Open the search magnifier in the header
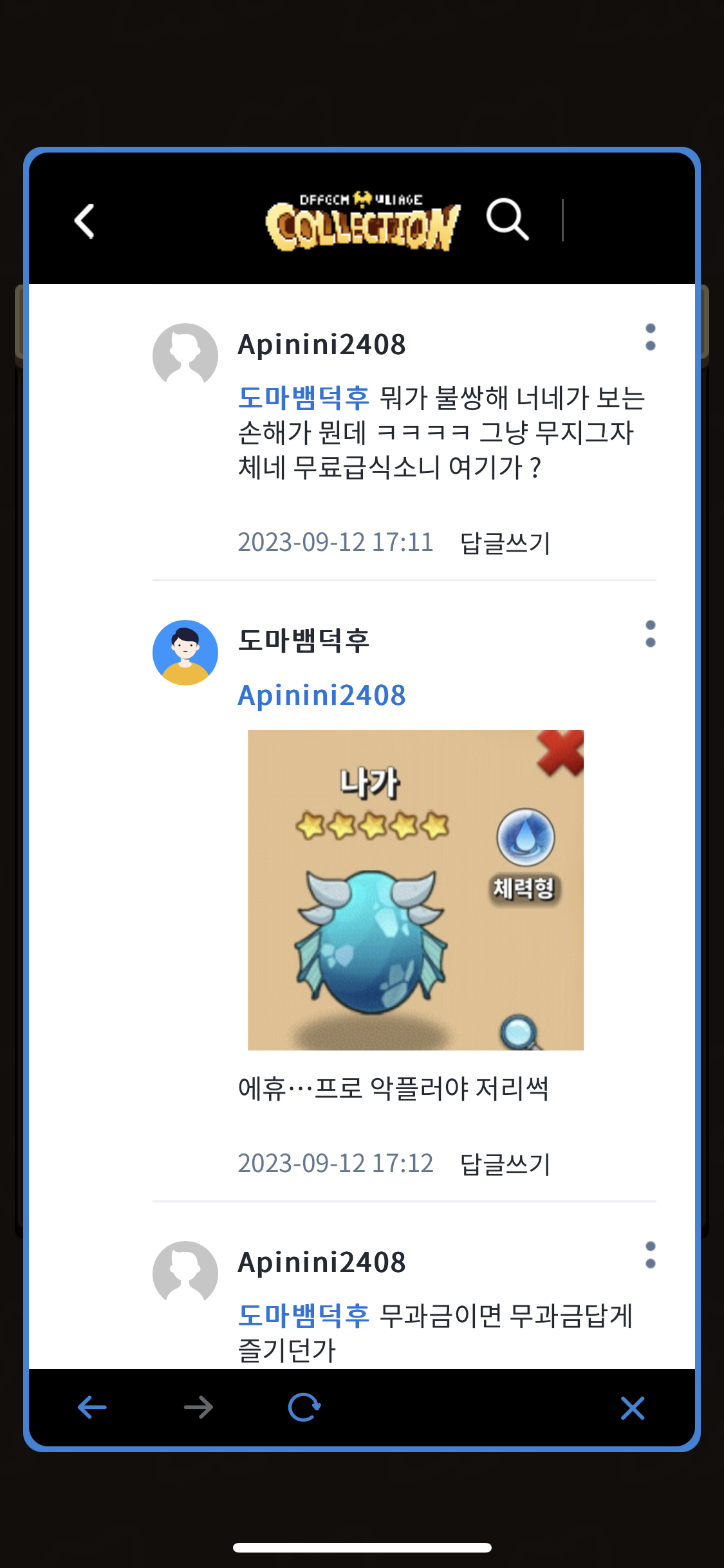This screenshot has height=1568, width=724. pyautogui.click(x=507, y=220)
